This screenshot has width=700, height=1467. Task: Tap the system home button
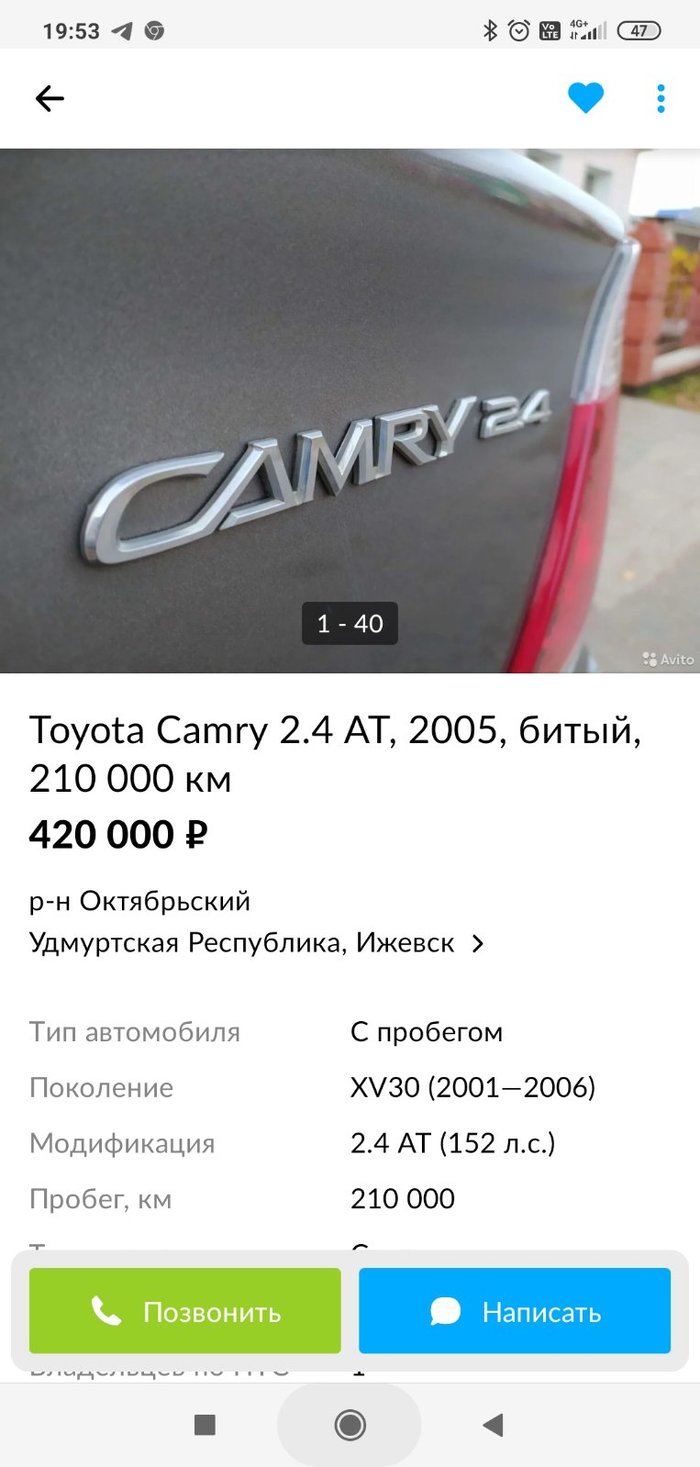pos(350,1425)
